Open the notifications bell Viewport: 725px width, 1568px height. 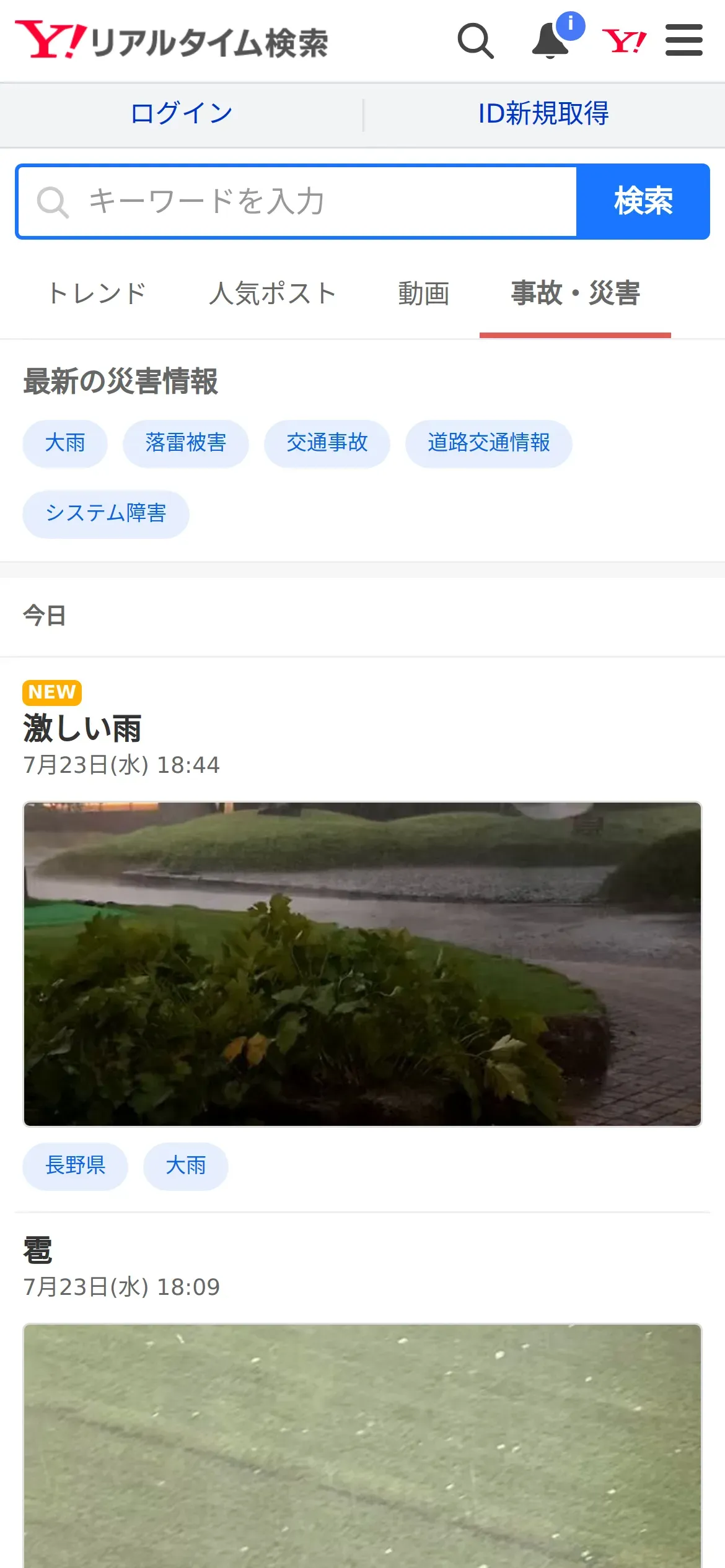click(x=551, y=41)
